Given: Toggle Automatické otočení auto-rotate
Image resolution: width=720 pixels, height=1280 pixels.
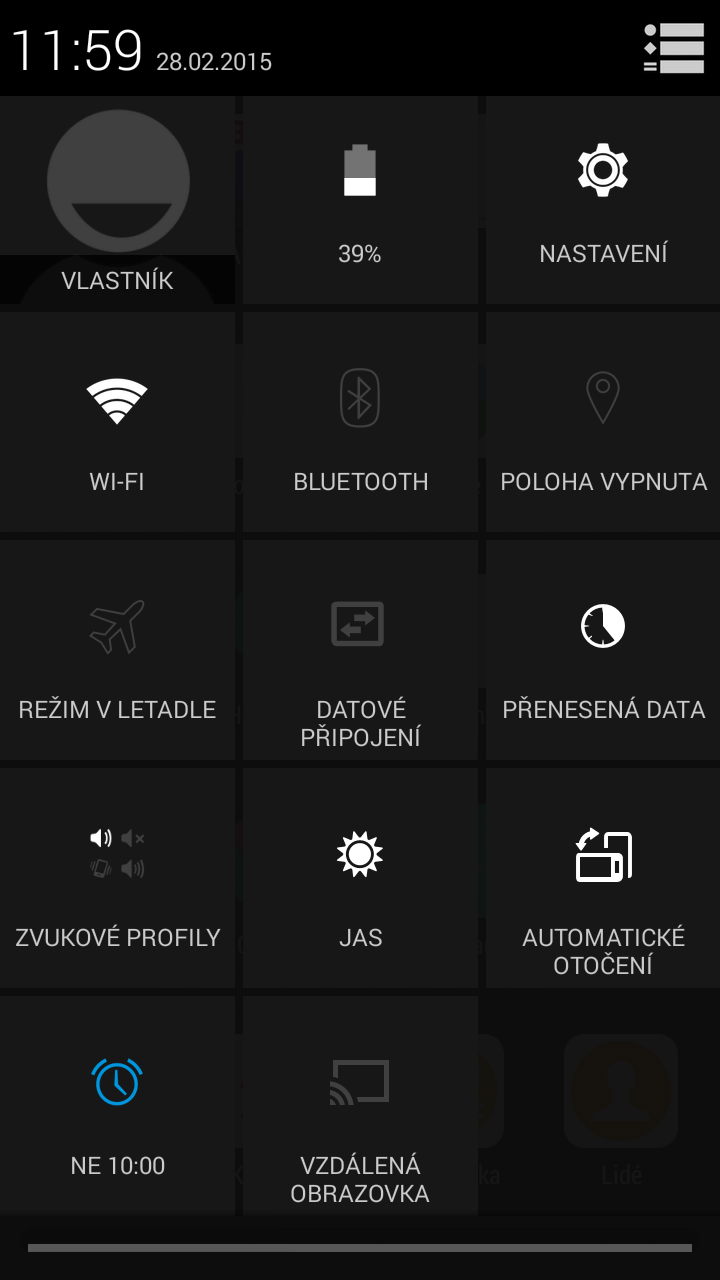Looking at the screenshot, I should 603,878.
